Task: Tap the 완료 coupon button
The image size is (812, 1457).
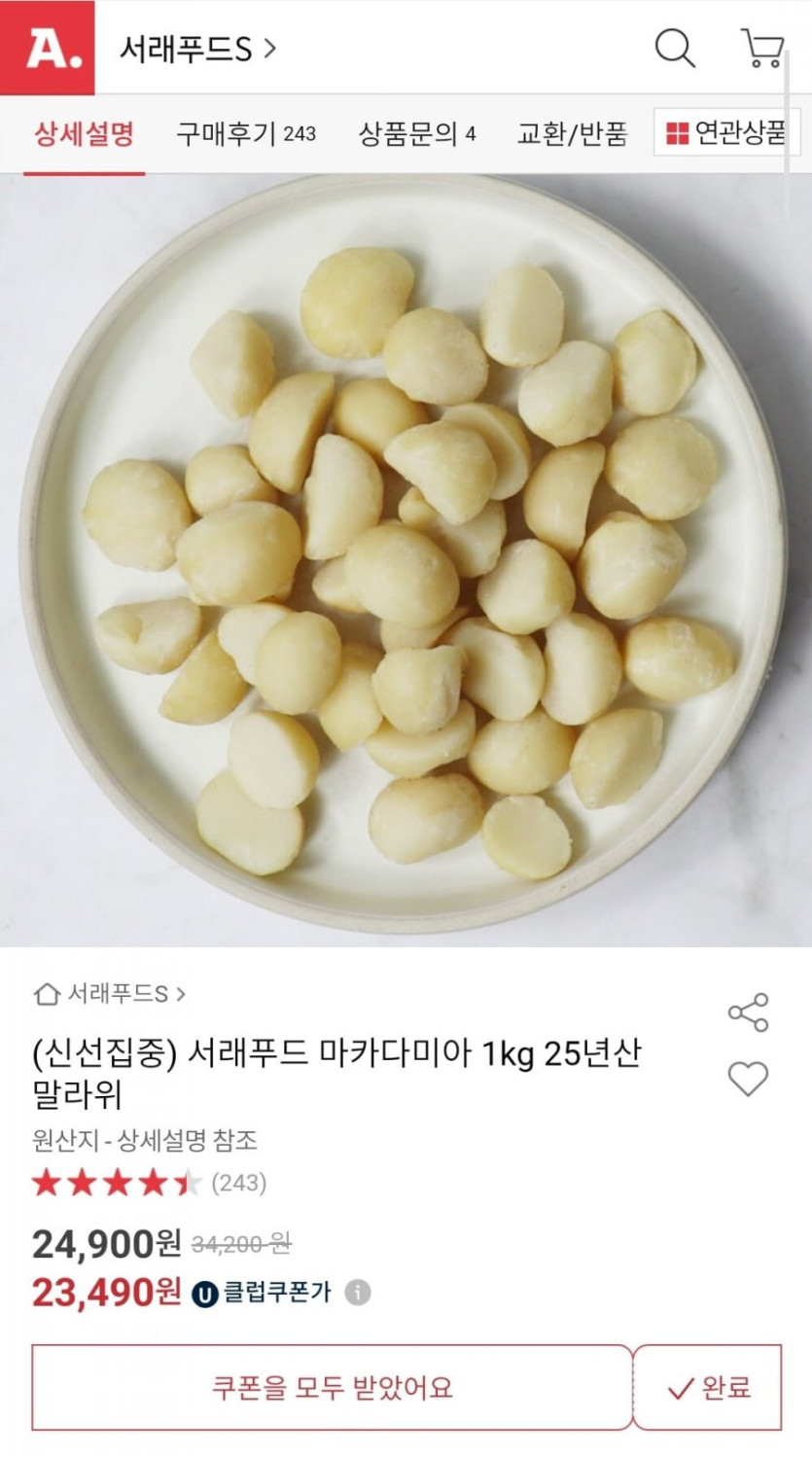Action: pyautogui.click(x=709, y=1388)
